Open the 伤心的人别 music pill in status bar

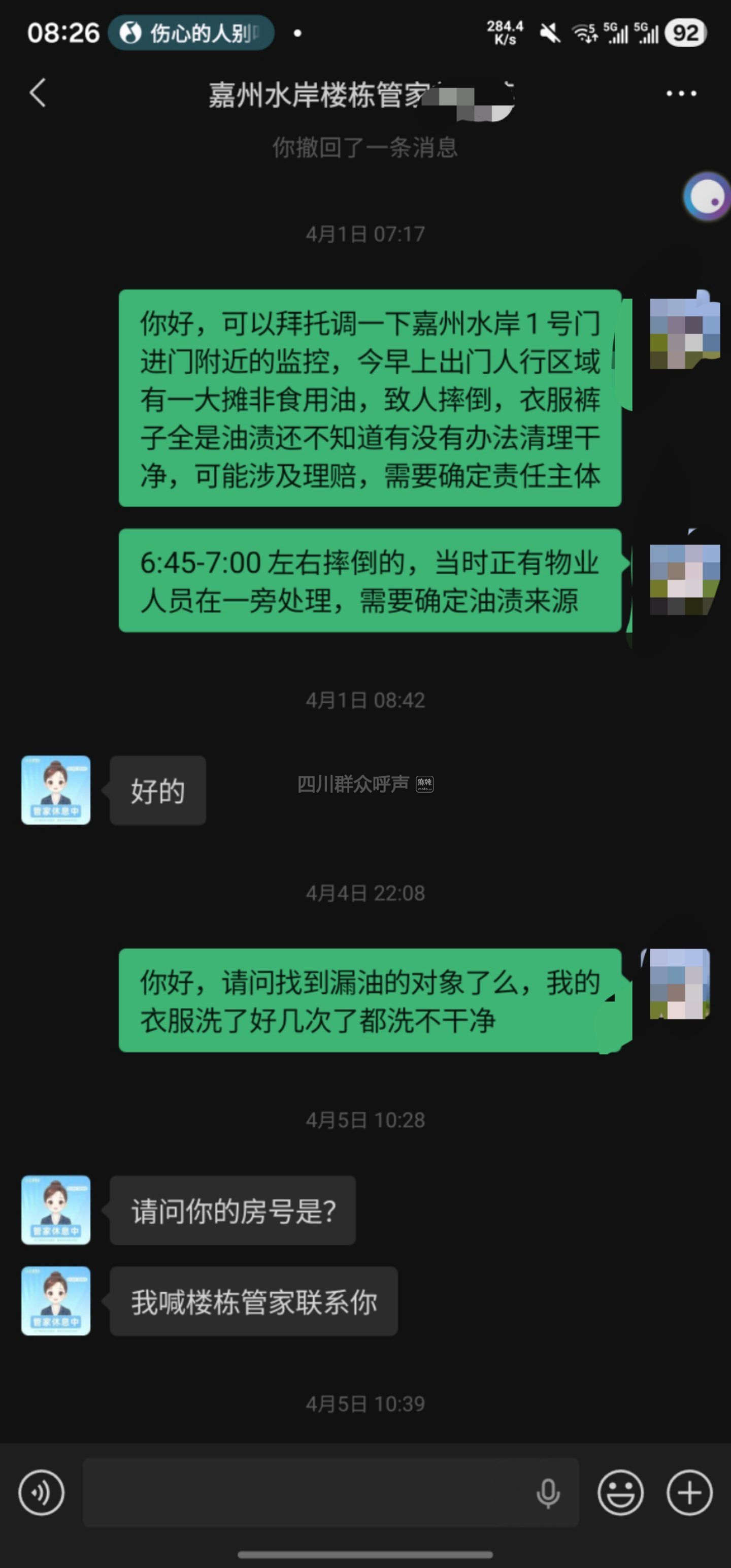(191, 33)
